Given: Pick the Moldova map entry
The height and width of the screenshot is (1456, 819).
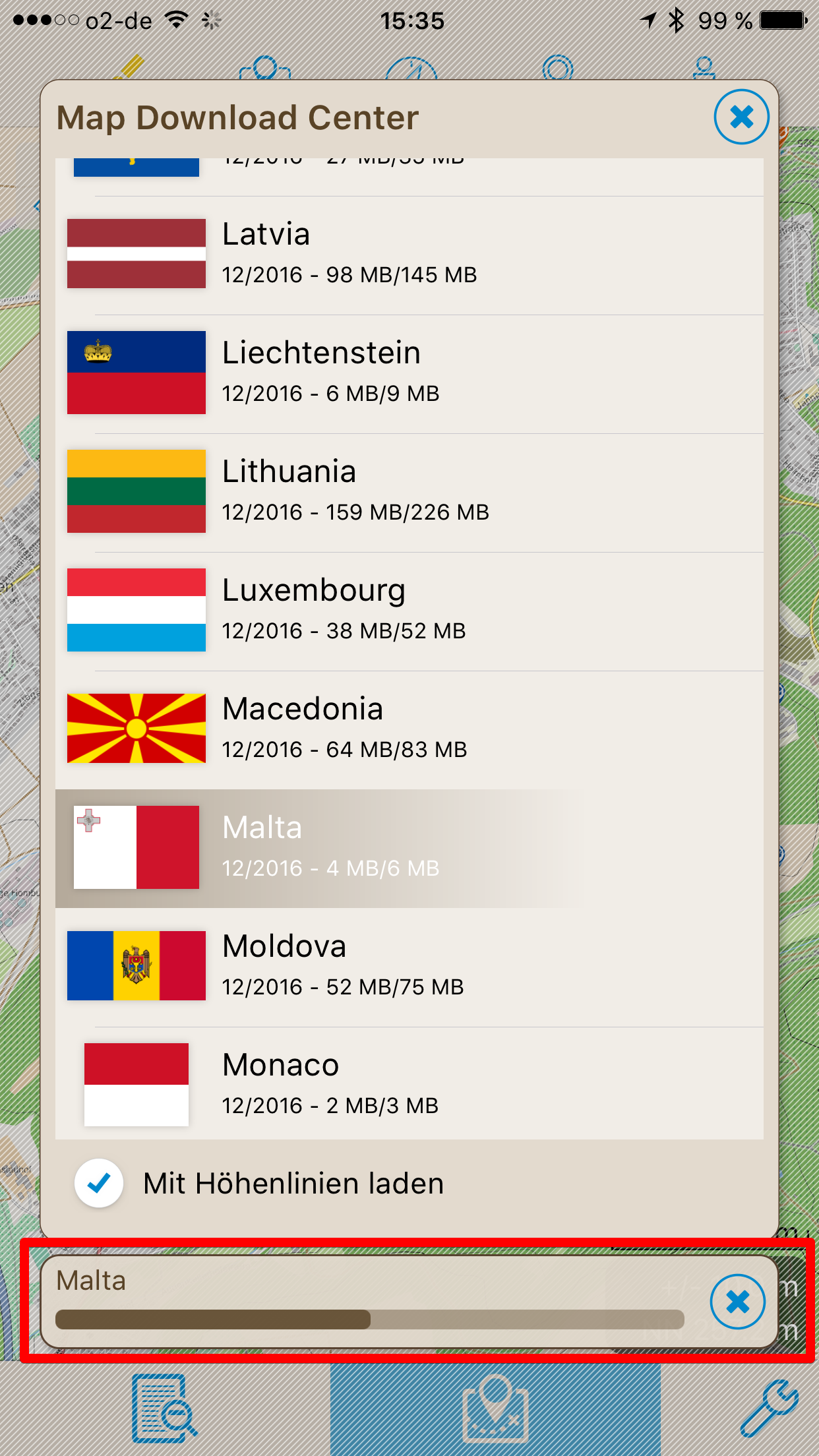Looking at the screenshot, I should [409, 967].
